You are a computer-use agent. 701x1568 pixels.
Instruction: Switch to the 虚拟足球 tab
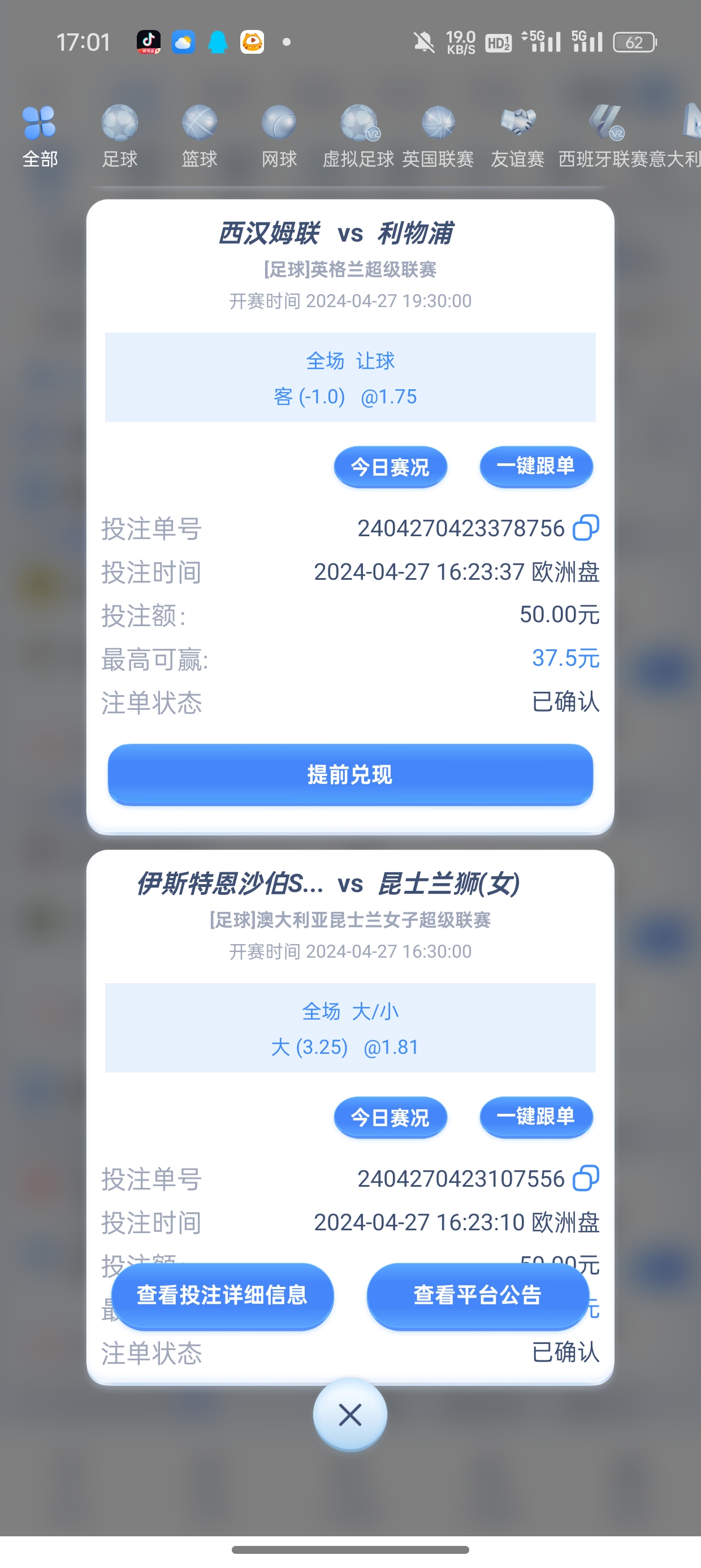tap(358, 136)
